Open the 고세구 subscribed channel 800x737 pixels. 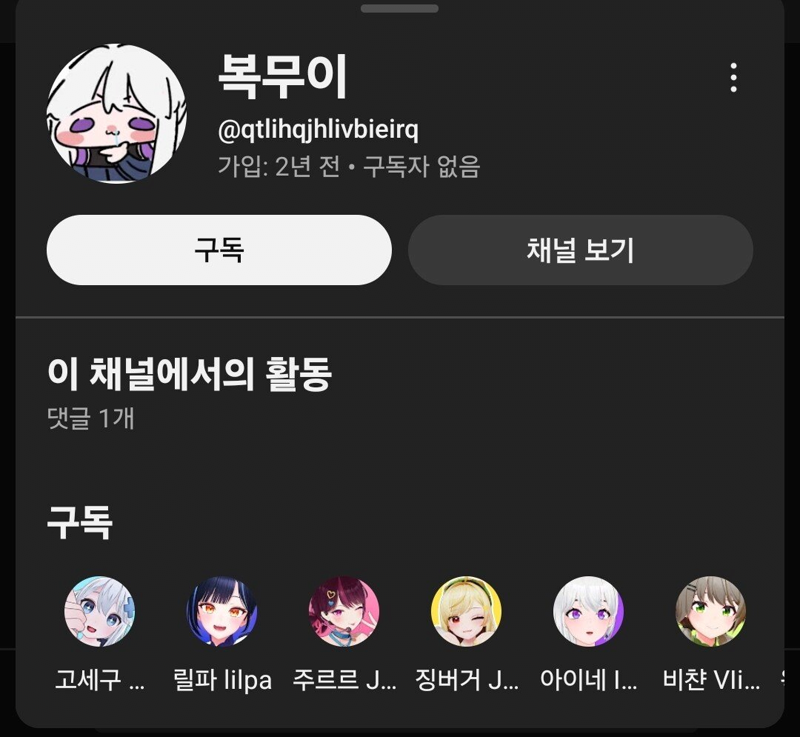(99, 611)
